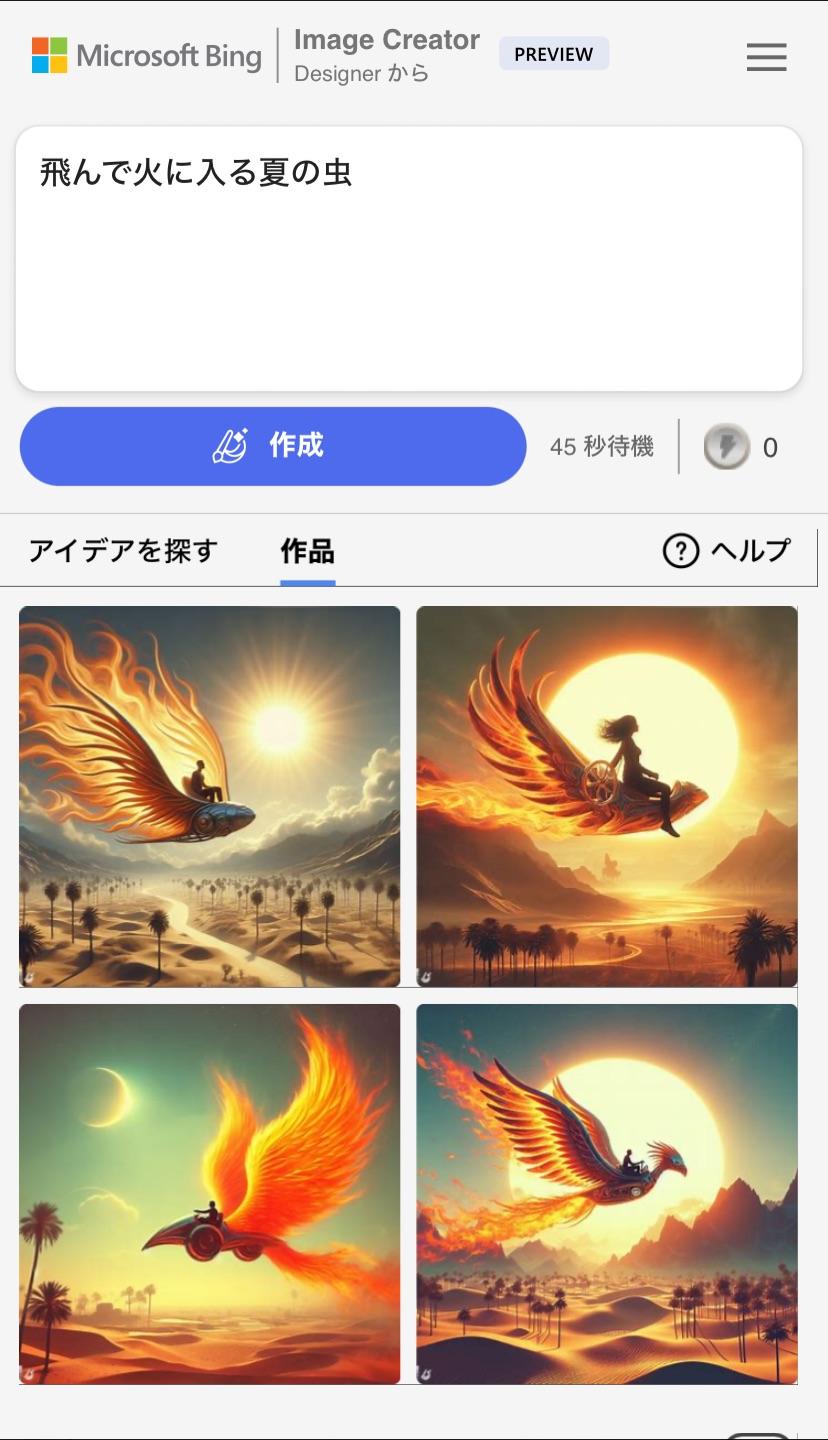
Task: Tap the prompt text field
Action: tap(409, 259)
